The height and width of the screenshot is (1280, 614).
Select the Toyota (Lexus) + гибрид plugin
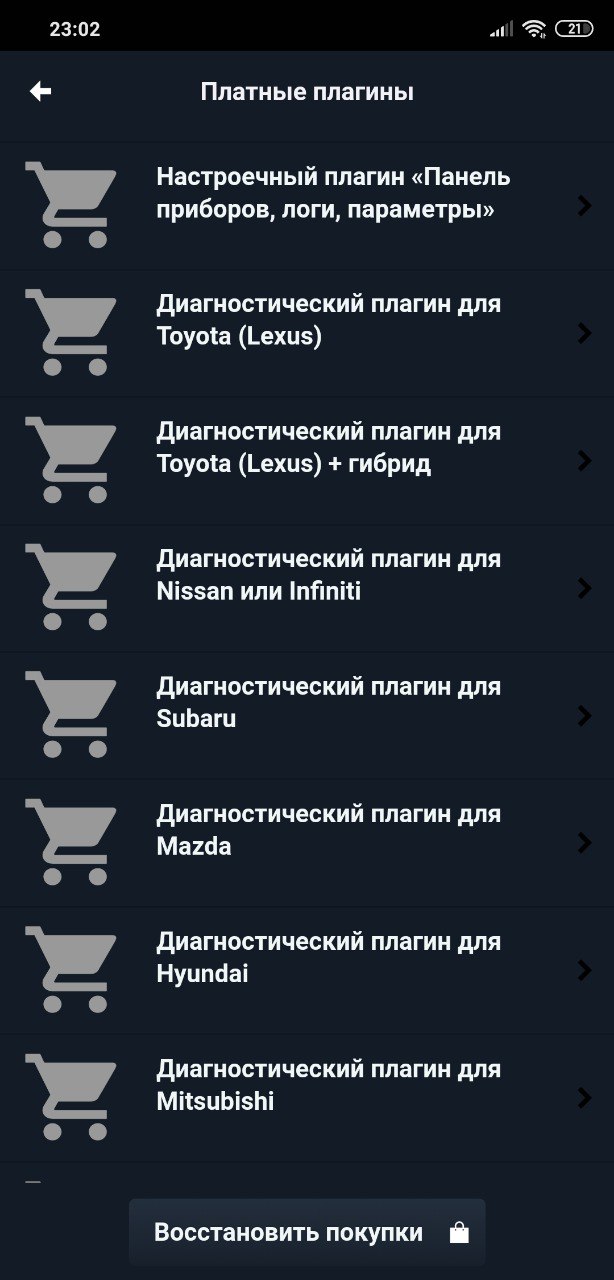pyautogui.click(x=307, y=461)
